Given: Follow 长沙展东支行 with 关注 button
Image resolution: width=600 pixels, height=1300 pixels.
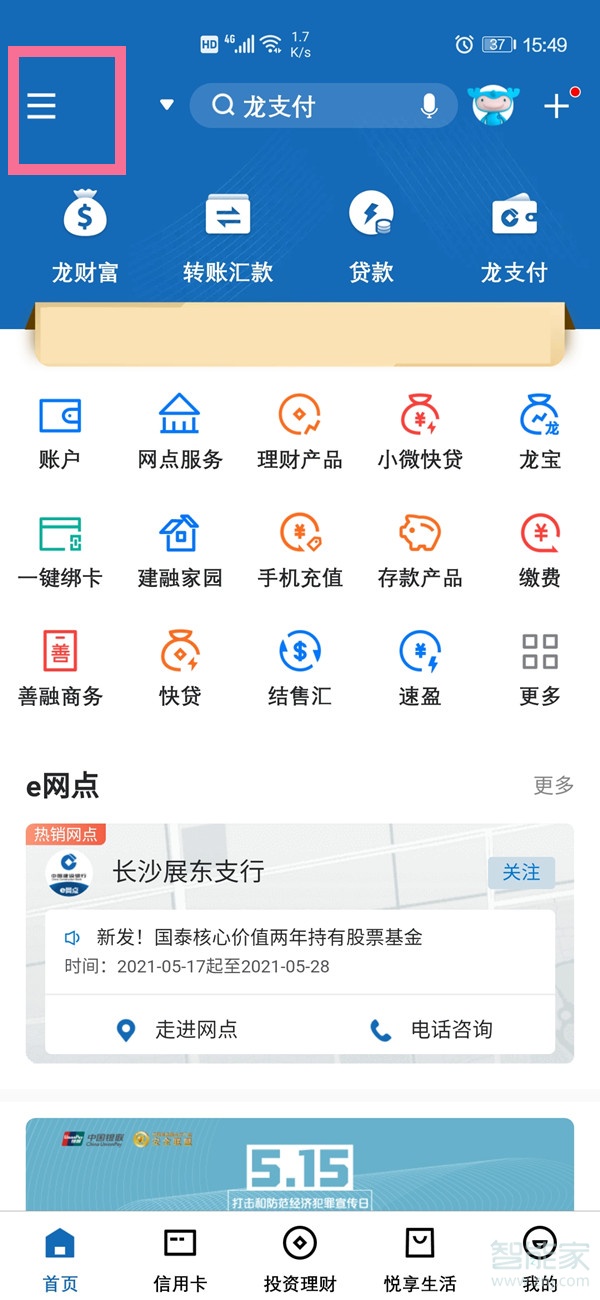Looking at the screenshot, I should pyautogui.click(x=521, y=872).
